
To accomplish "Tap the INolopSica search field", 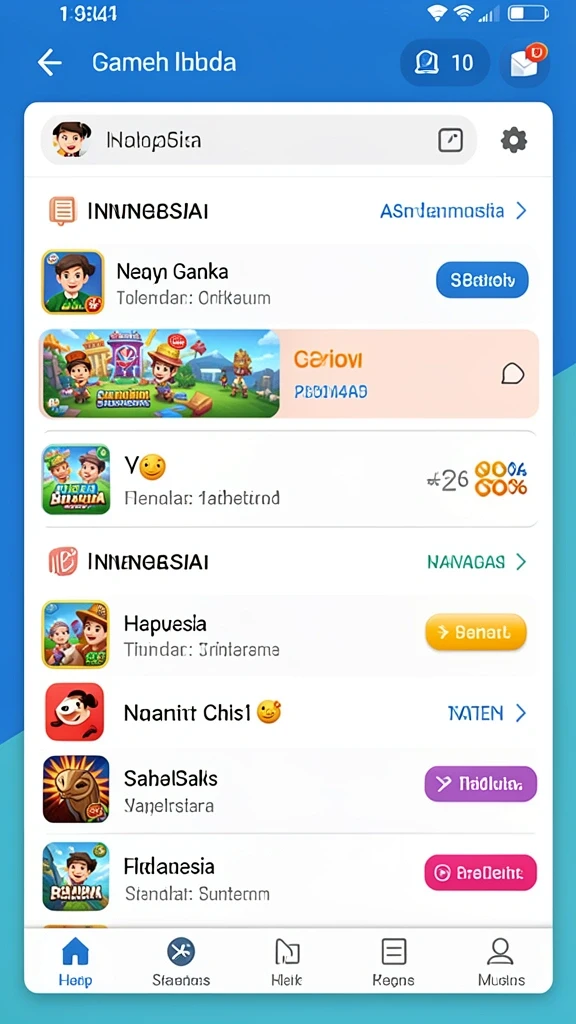I will tap(259, 140).
